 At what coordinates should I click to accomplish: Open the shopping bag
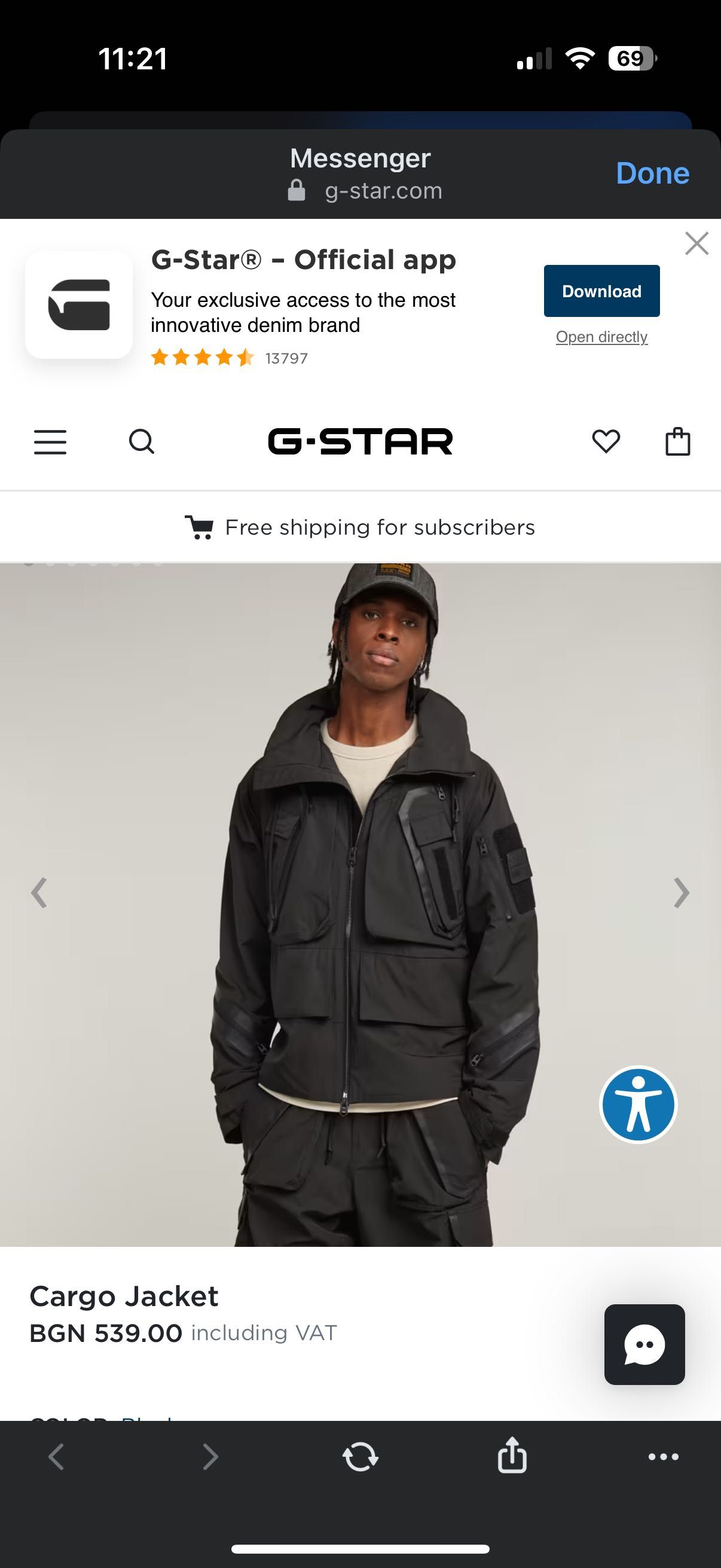[677, 442]
